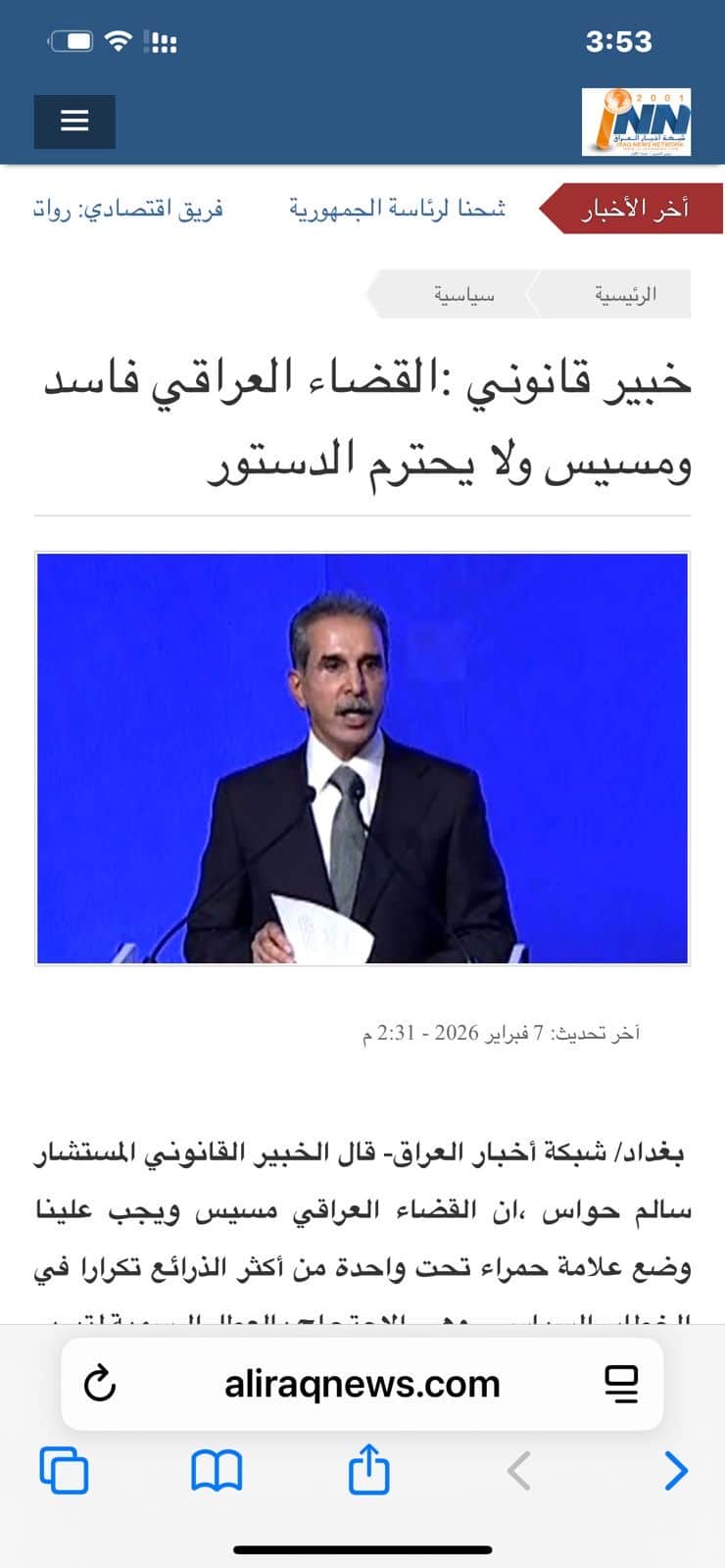Tap the aliraqnews.com address bar

coord(362,1384)
